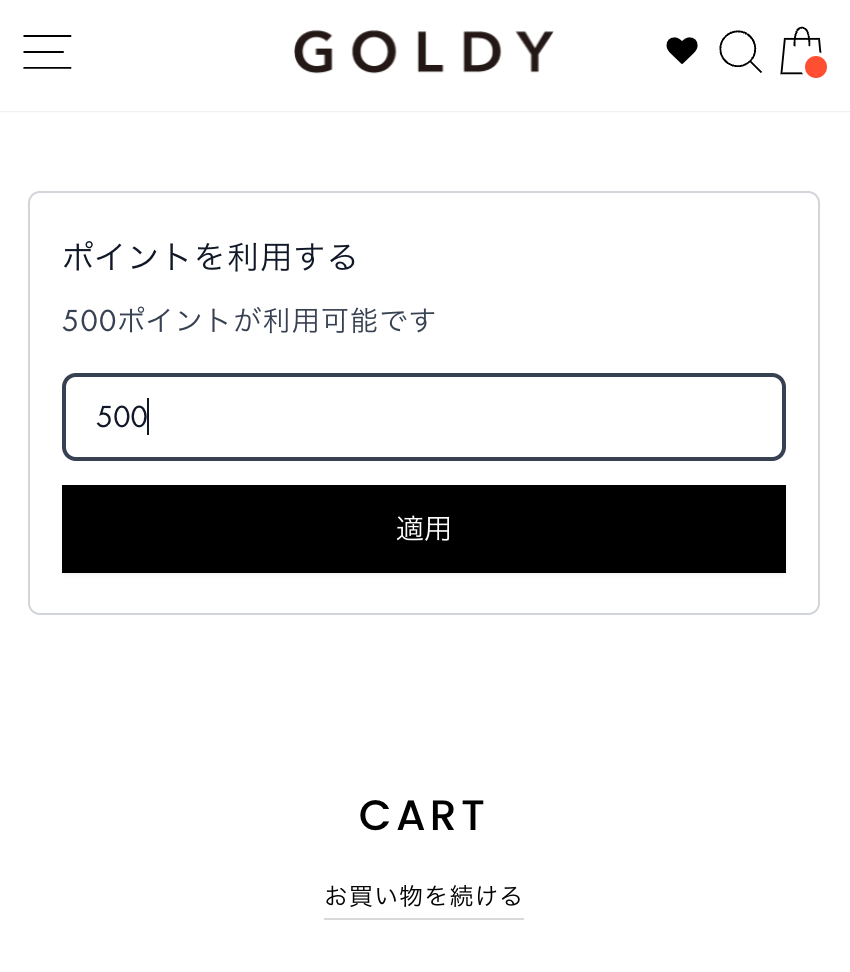The height and width of the screenshot is (972, 850).
Task: Open the search magnifier
Action: click(740, 52)
